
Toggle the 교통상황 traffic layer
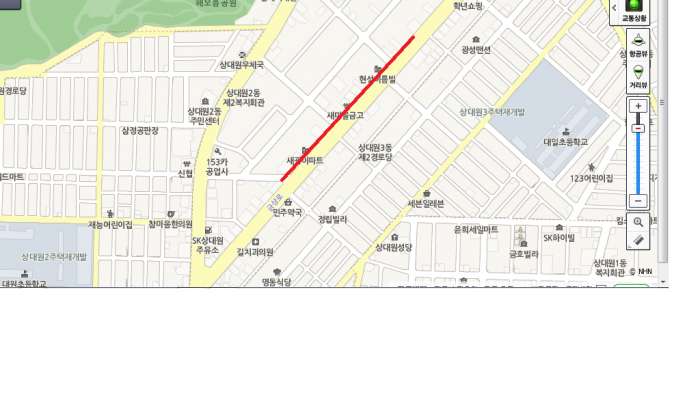[x=634, y=10]
